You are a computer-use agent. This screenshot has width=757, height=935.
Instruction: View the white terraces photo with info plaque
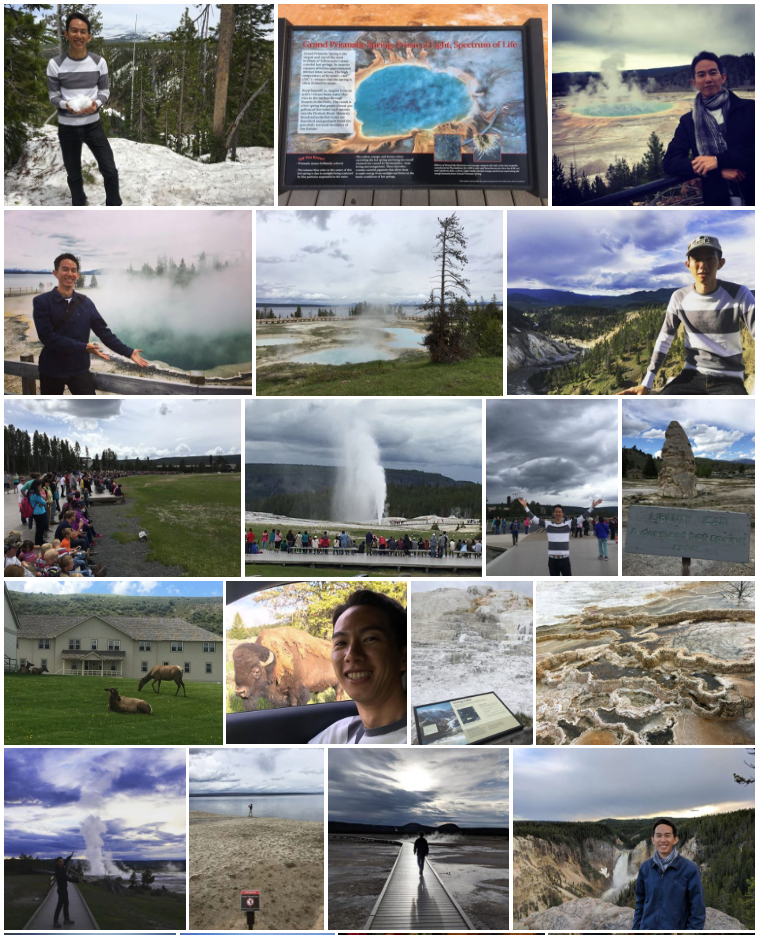(x=471, y=662)
